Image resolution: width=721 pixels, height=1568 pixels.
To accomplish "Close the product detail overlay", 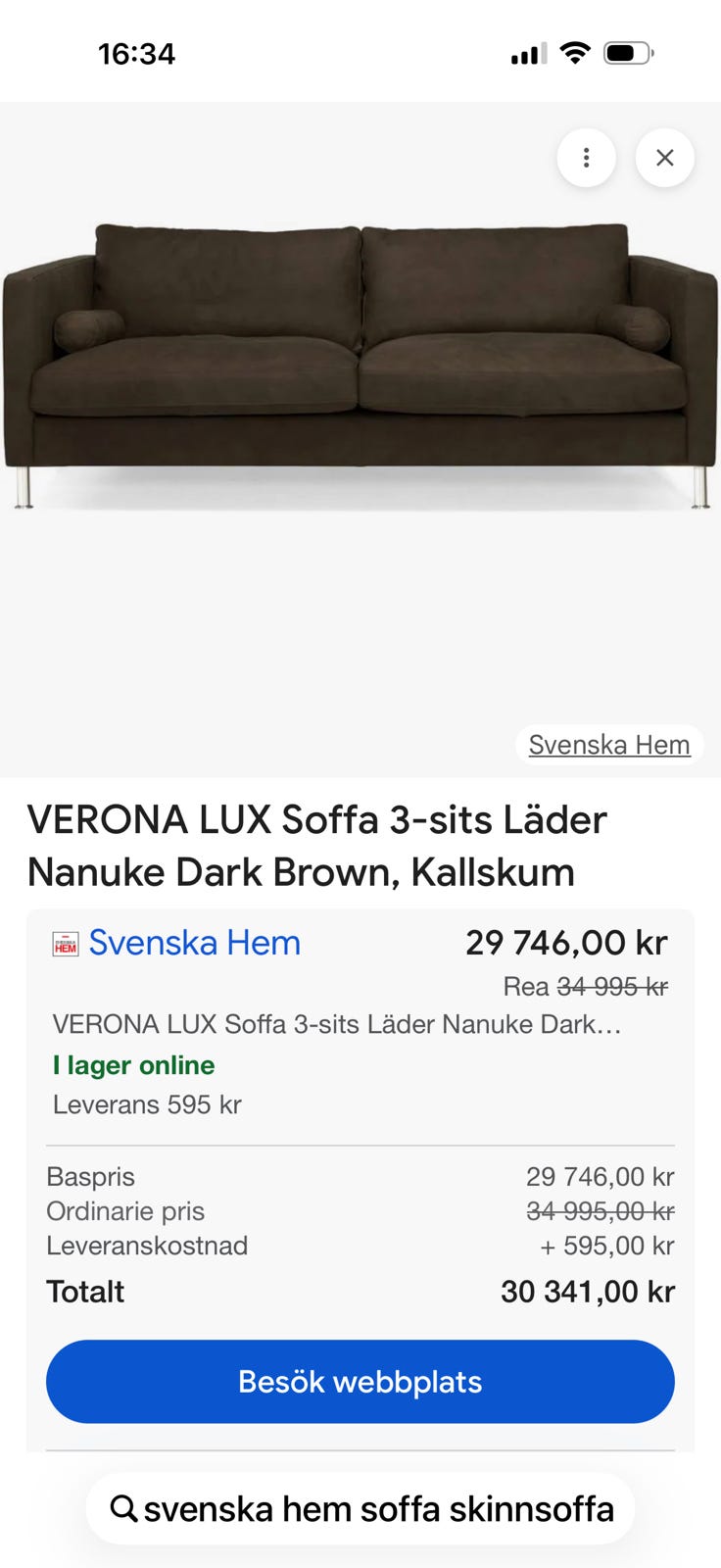I will point(664,157).
